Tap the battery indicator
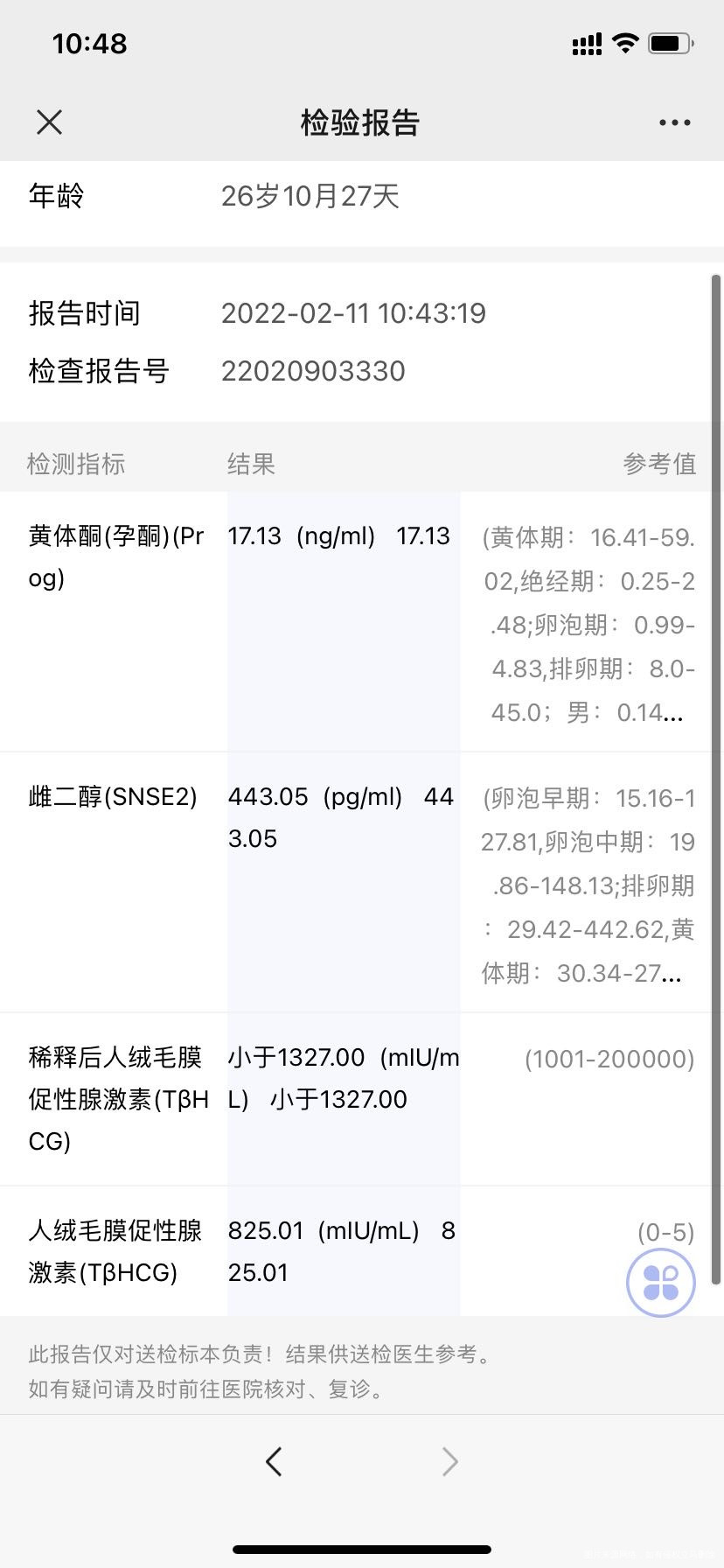 click(x=668, y=42)
